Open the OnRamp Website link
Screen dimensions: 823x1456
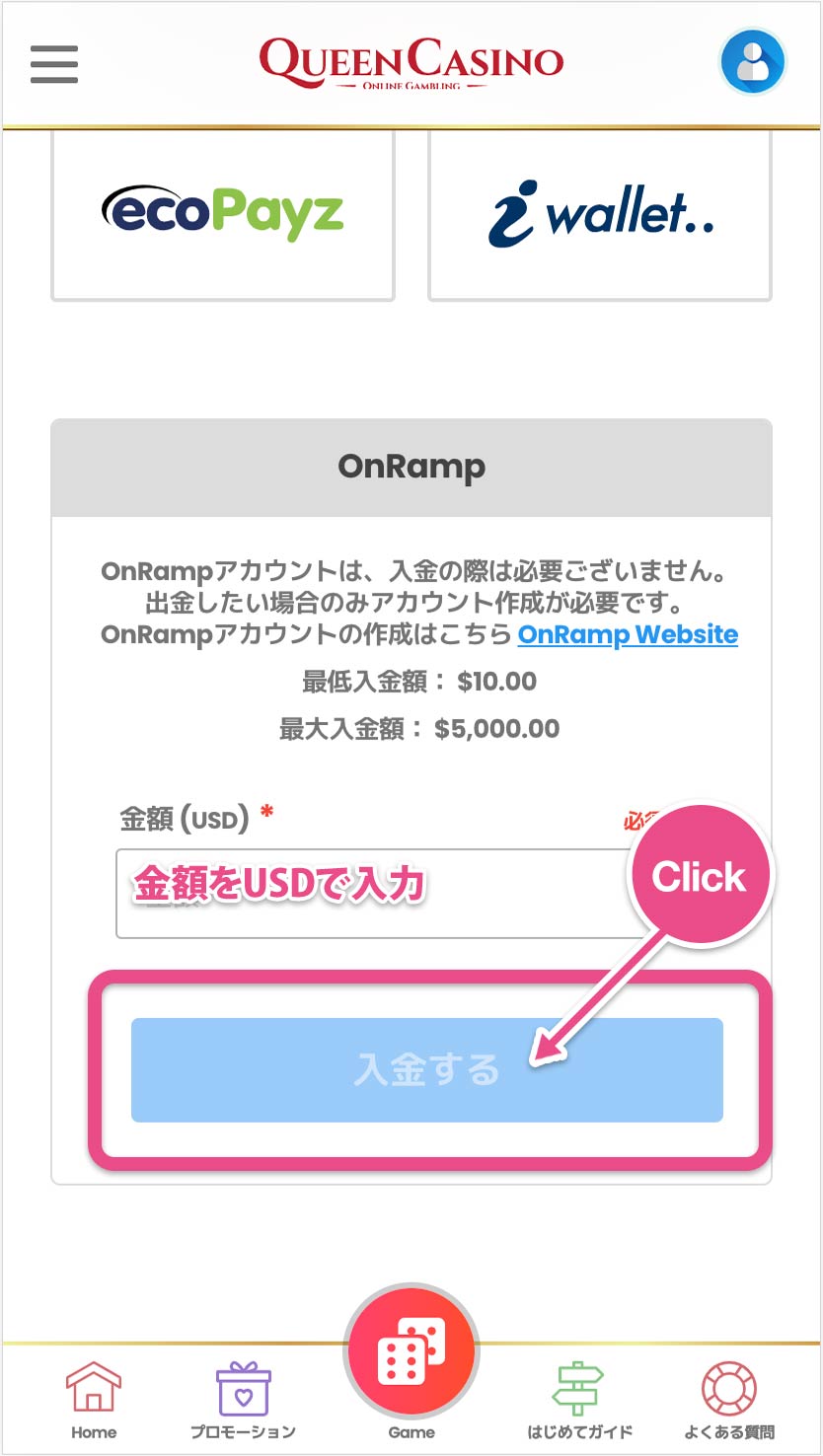click(628, 633)
